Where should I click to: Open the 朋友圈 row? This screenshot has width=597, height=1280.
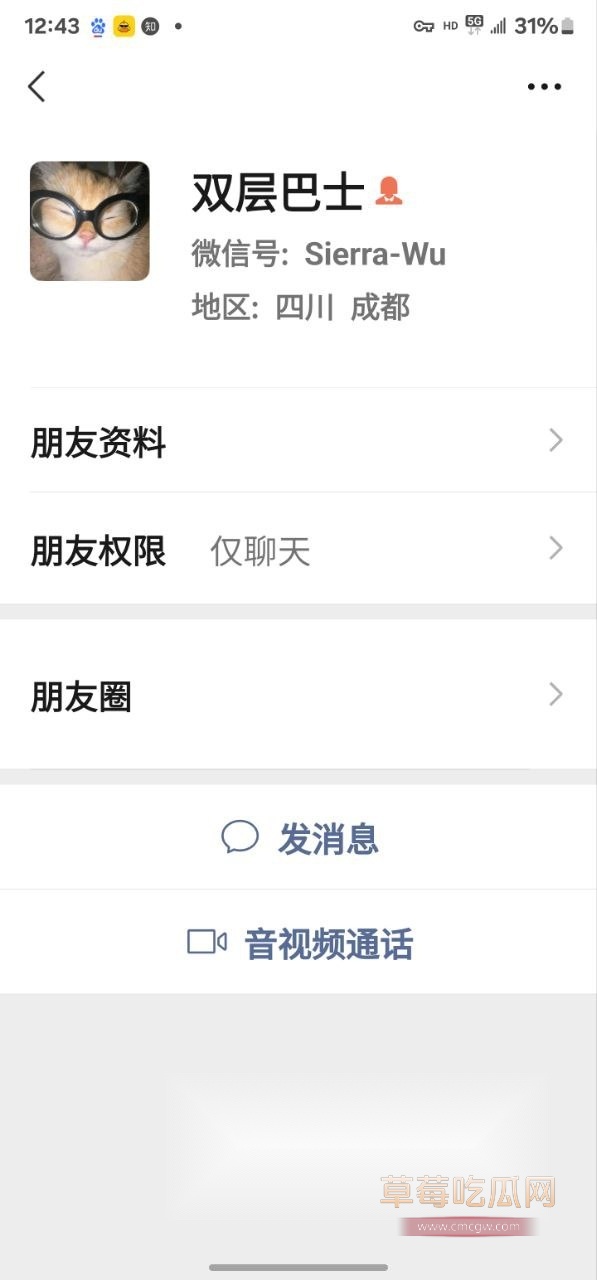(x=298, y=695)
